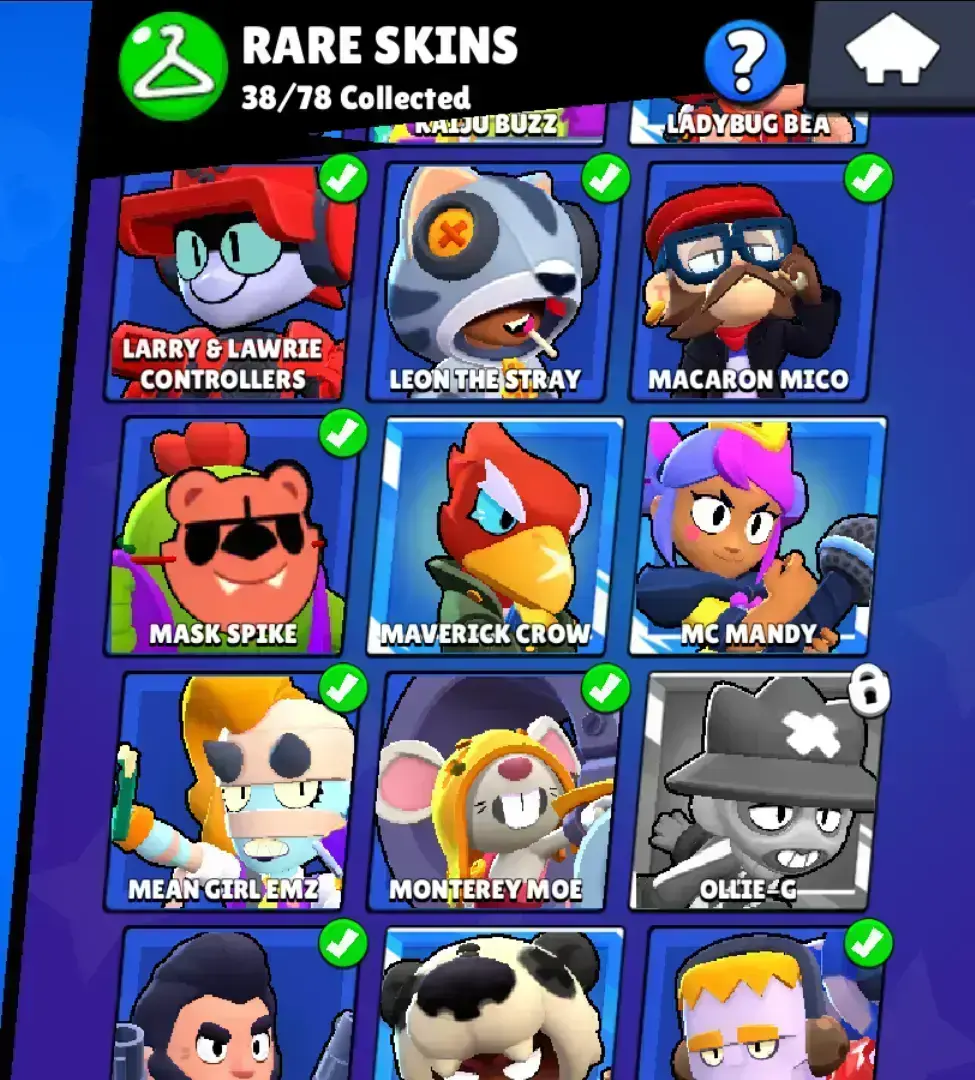Select the Maverick Crow skin
This screenshot has width=975, height=1080.
(493, 537)
